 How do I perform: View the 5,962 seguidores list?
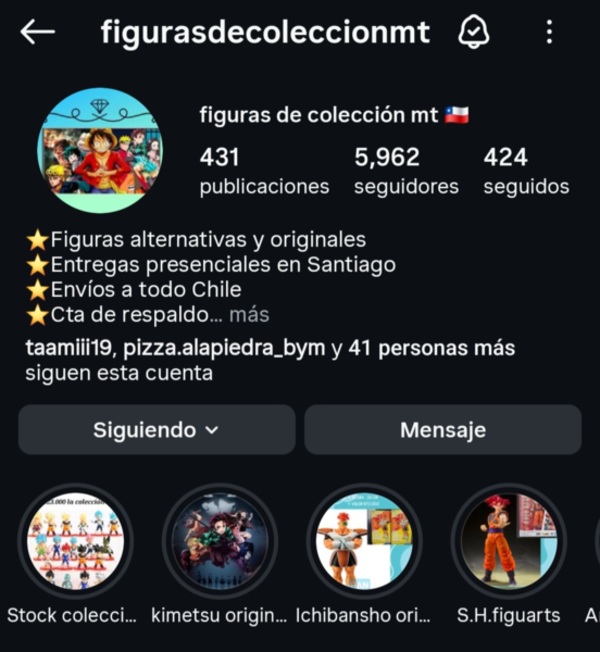(406, 171)
